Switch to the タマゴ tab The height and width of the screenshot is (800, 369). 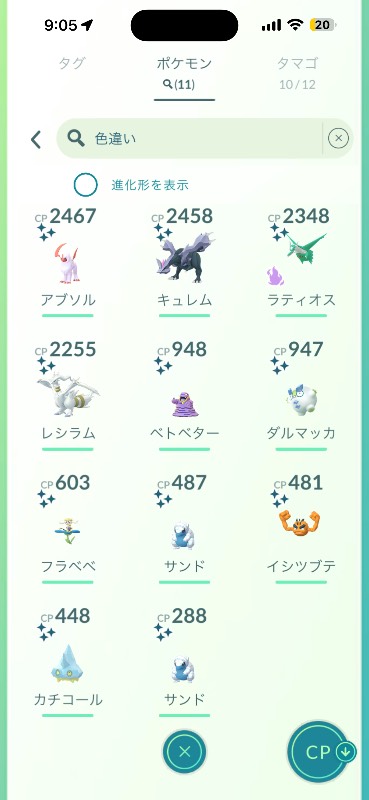(298, 72)
